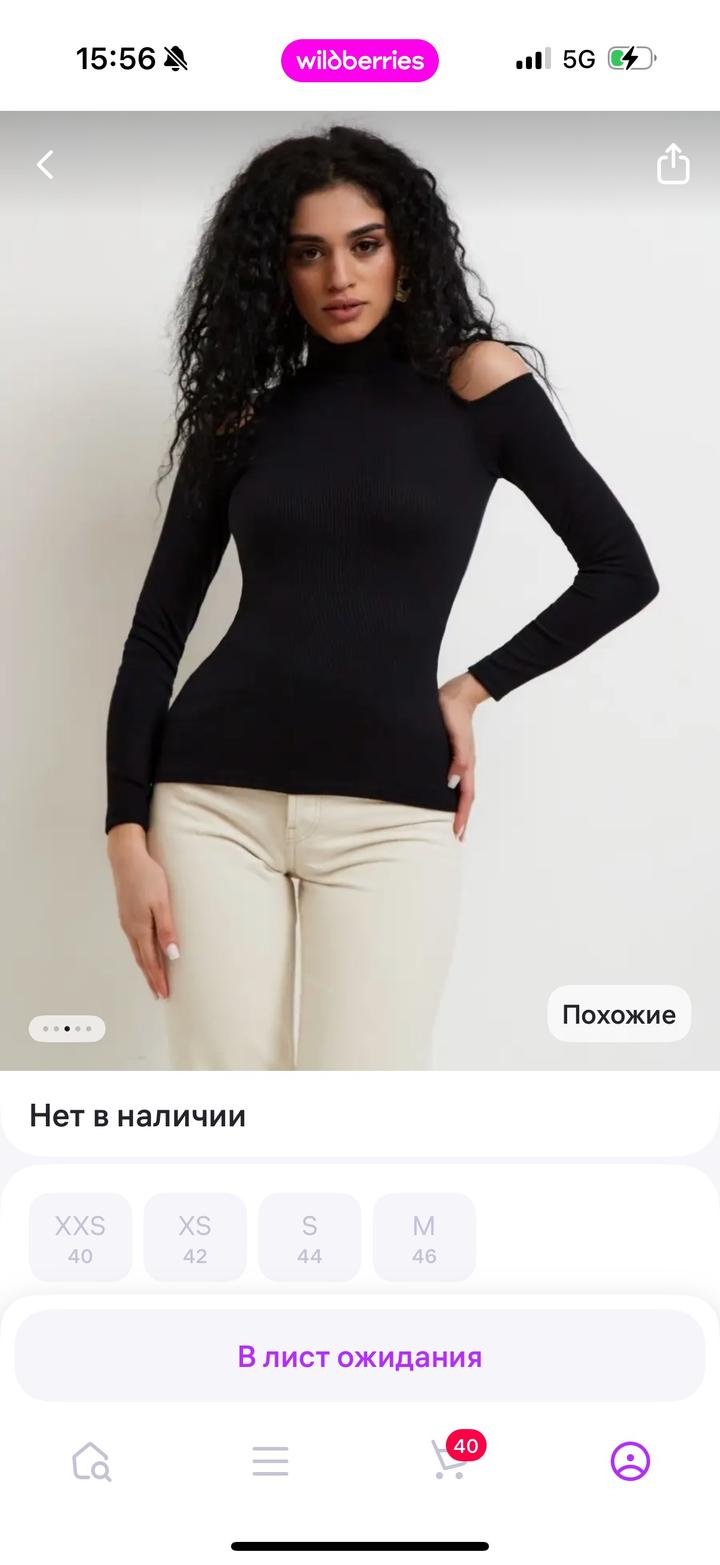
Task: Select size XXS 40
Action: click(x=80, y=1237)
